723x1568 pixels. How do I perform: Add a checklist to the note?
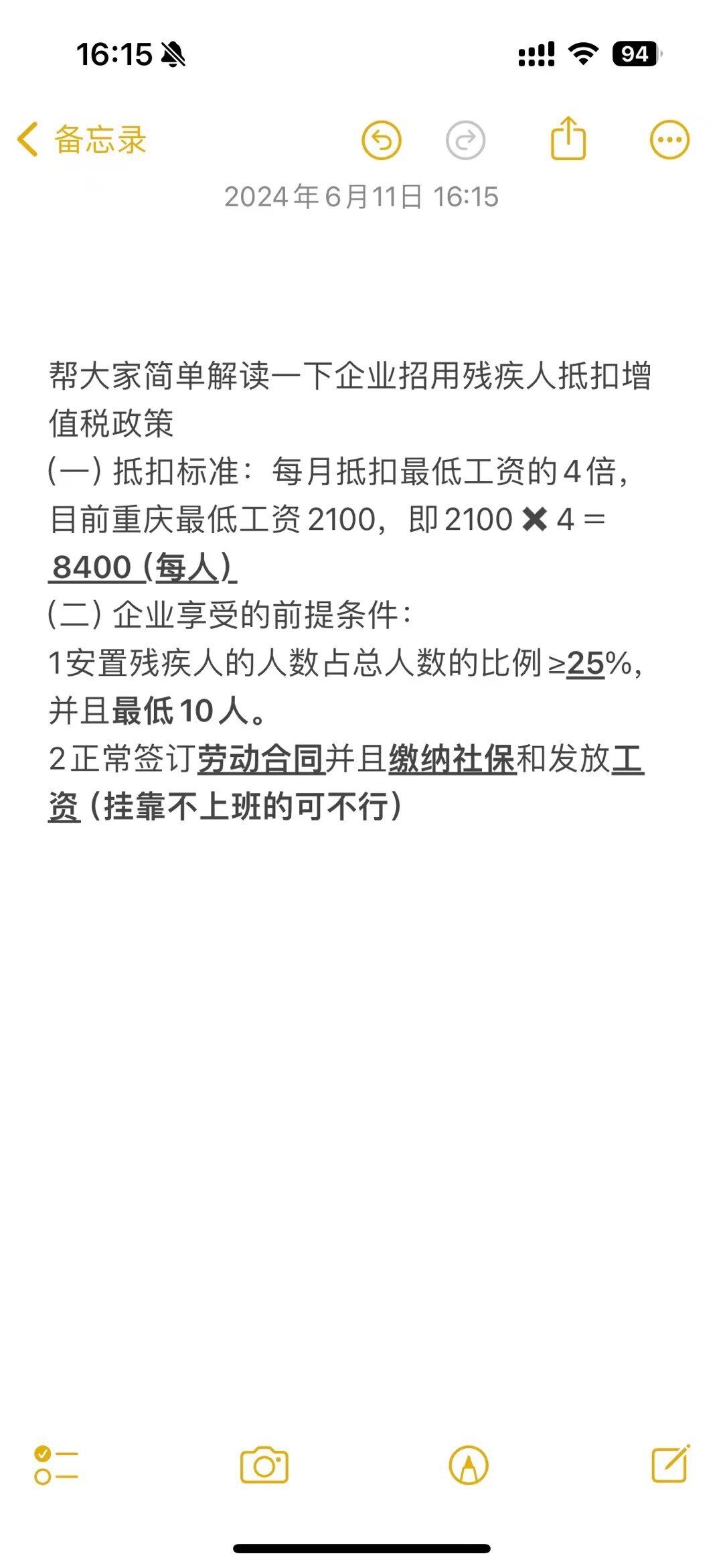coord(56,1466)
